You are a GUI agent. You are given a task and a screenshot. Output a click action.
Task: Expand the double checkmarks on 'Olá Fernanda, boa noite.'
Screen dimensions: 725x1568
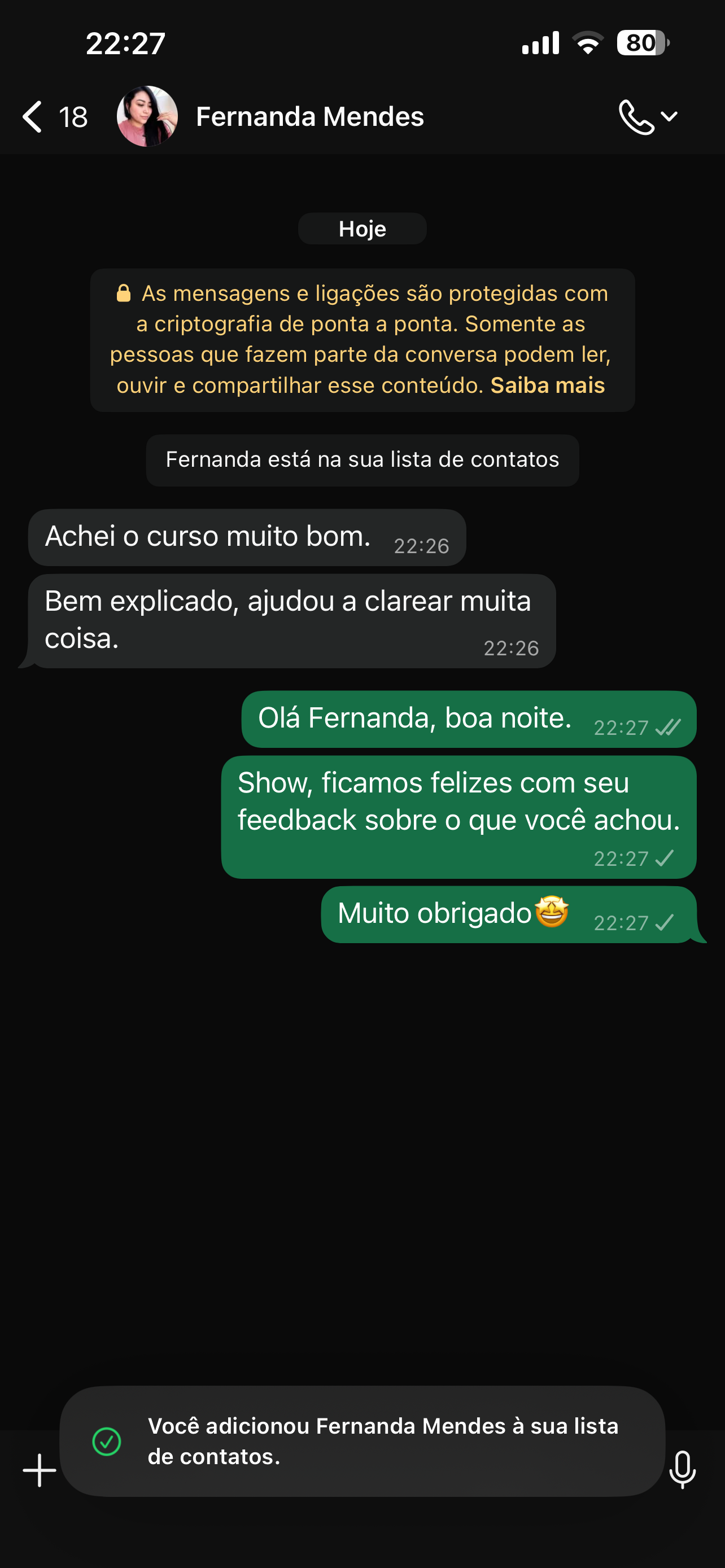point(668,728)
